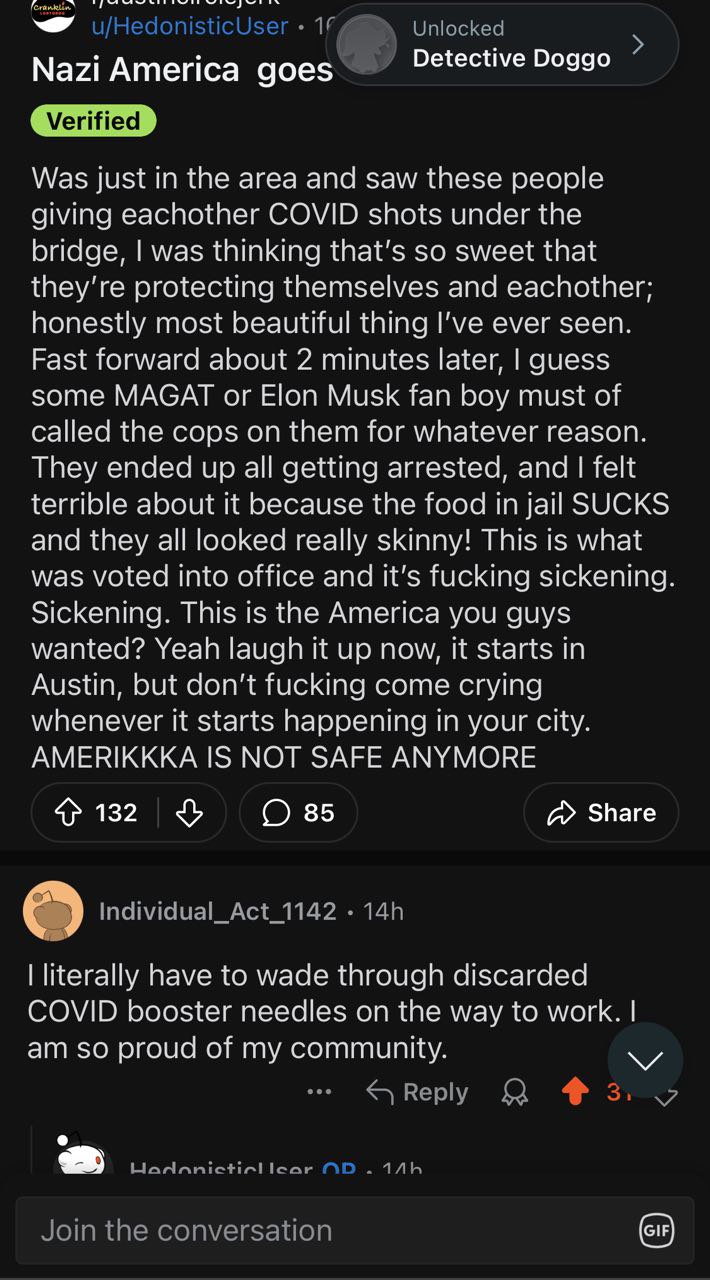Reply to Individual_Act_1142's comment
710x1280 pixels.
point(417,1092)
